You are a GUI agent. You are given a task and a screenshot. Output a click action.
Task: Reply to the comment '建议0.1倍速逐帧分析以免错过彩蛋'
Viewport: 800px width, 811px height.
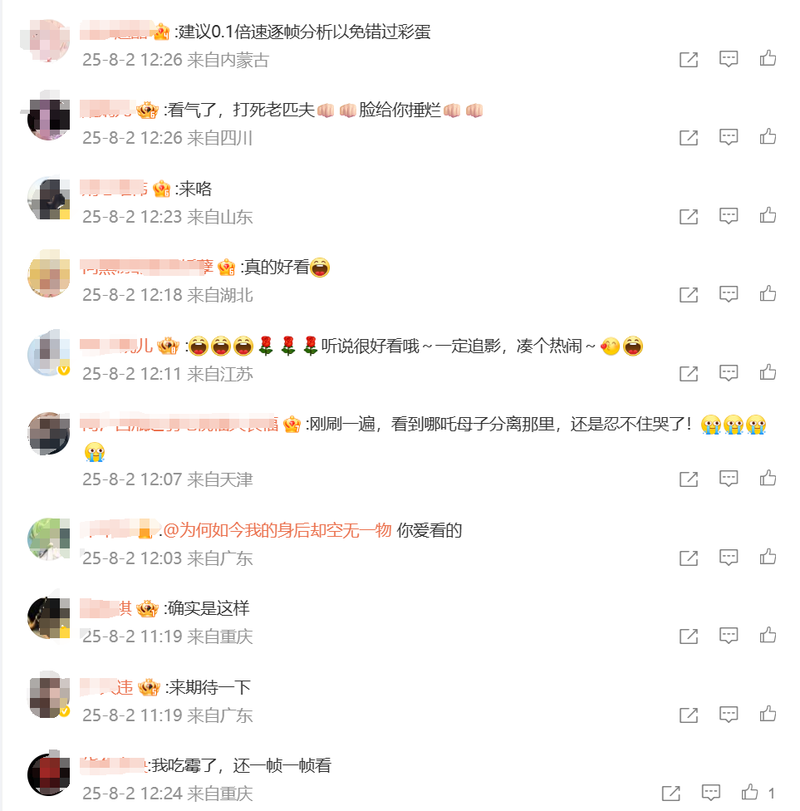tap(729, 59)
